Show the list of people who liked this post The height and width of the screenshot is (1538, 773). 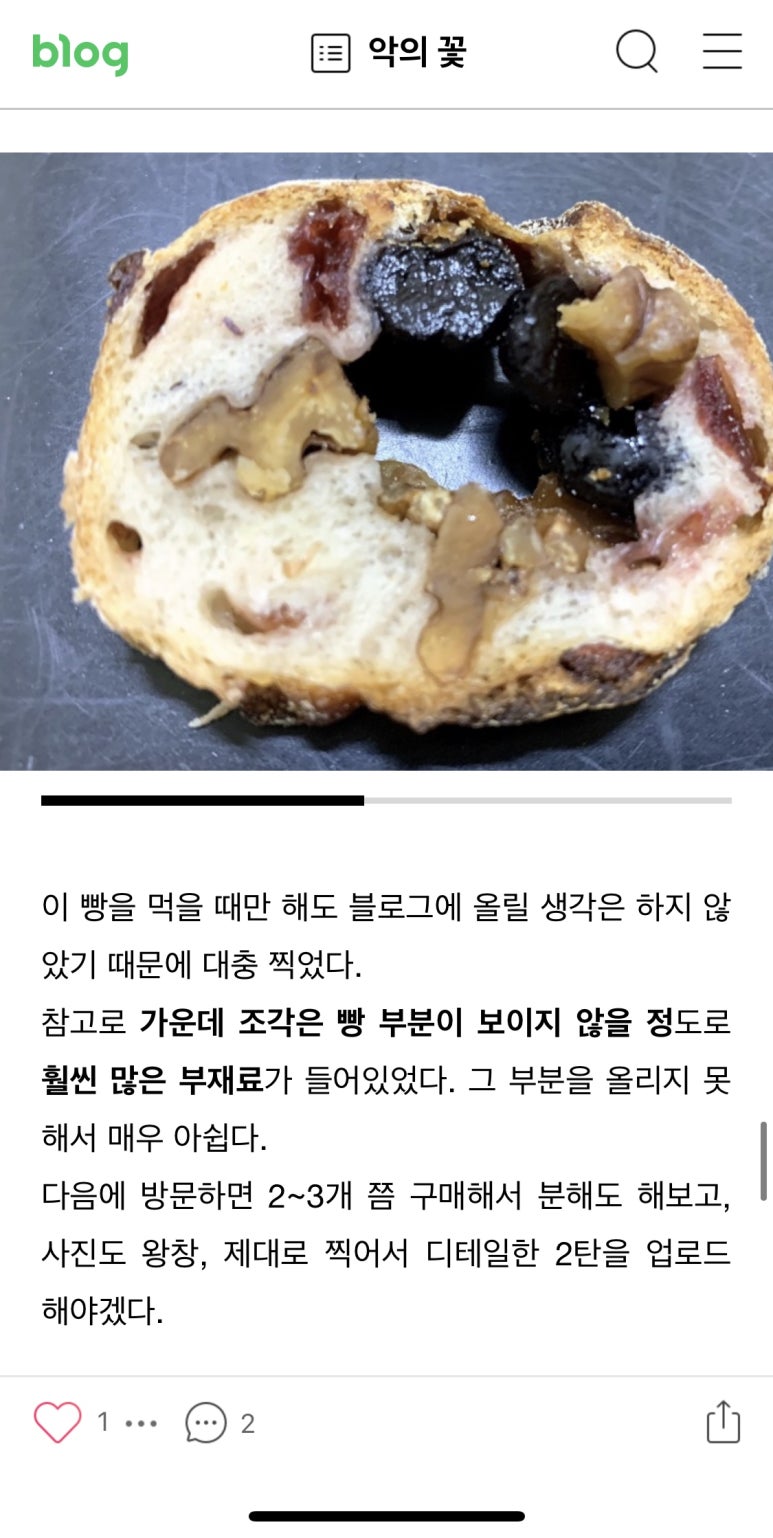pos(141,1424)
